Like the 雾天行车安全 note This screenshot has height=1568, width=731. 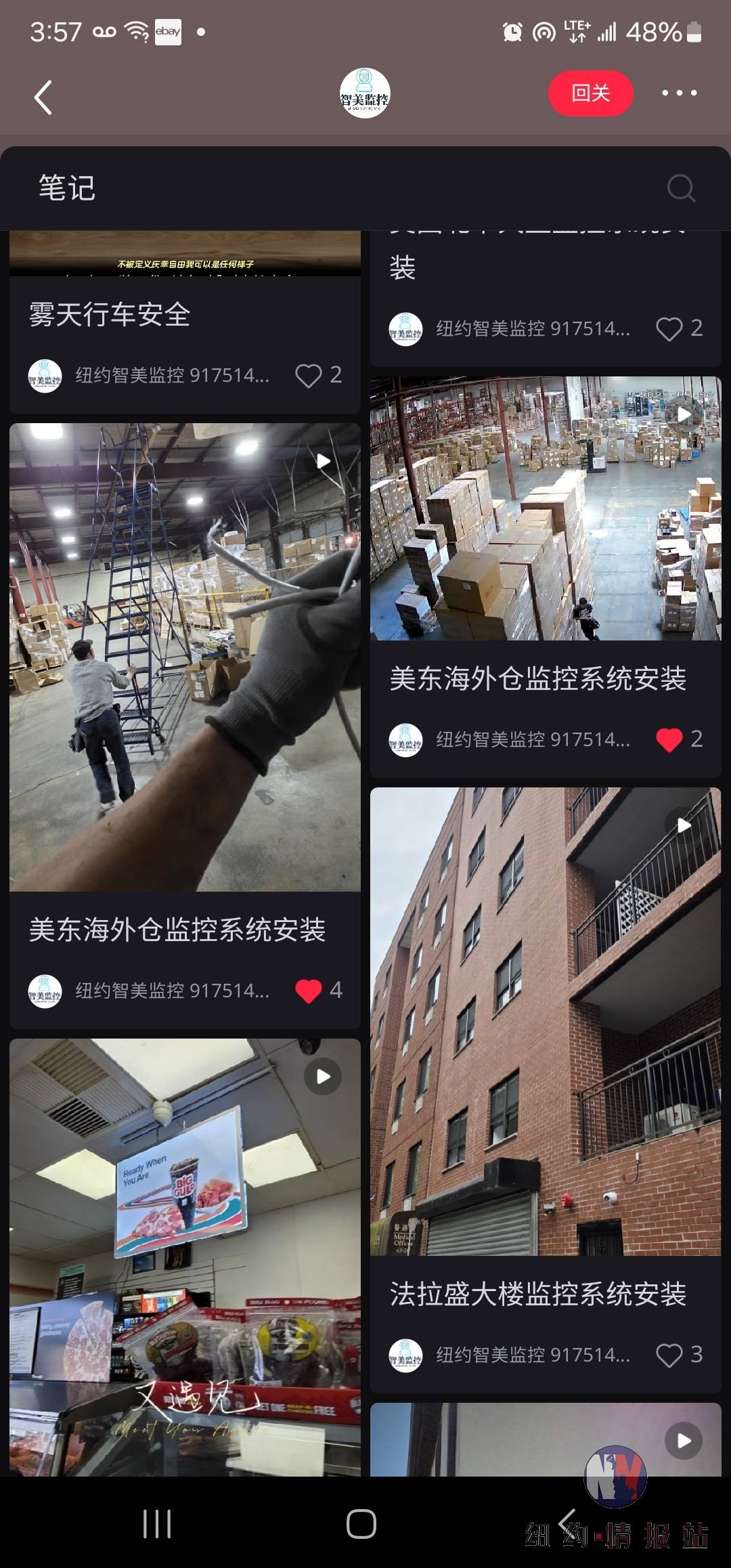(309, 375)
